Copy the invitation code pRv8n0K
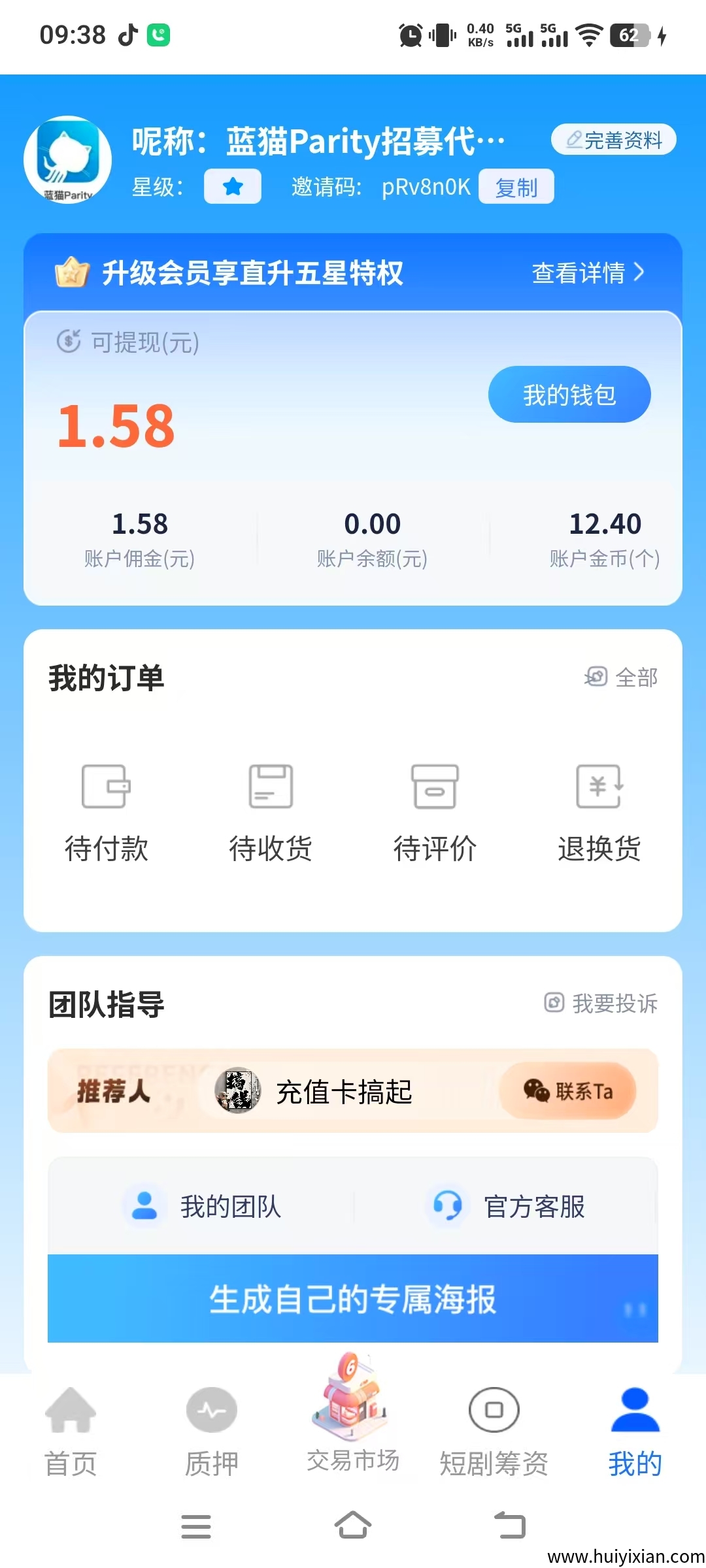 click(x=516, y=186)
